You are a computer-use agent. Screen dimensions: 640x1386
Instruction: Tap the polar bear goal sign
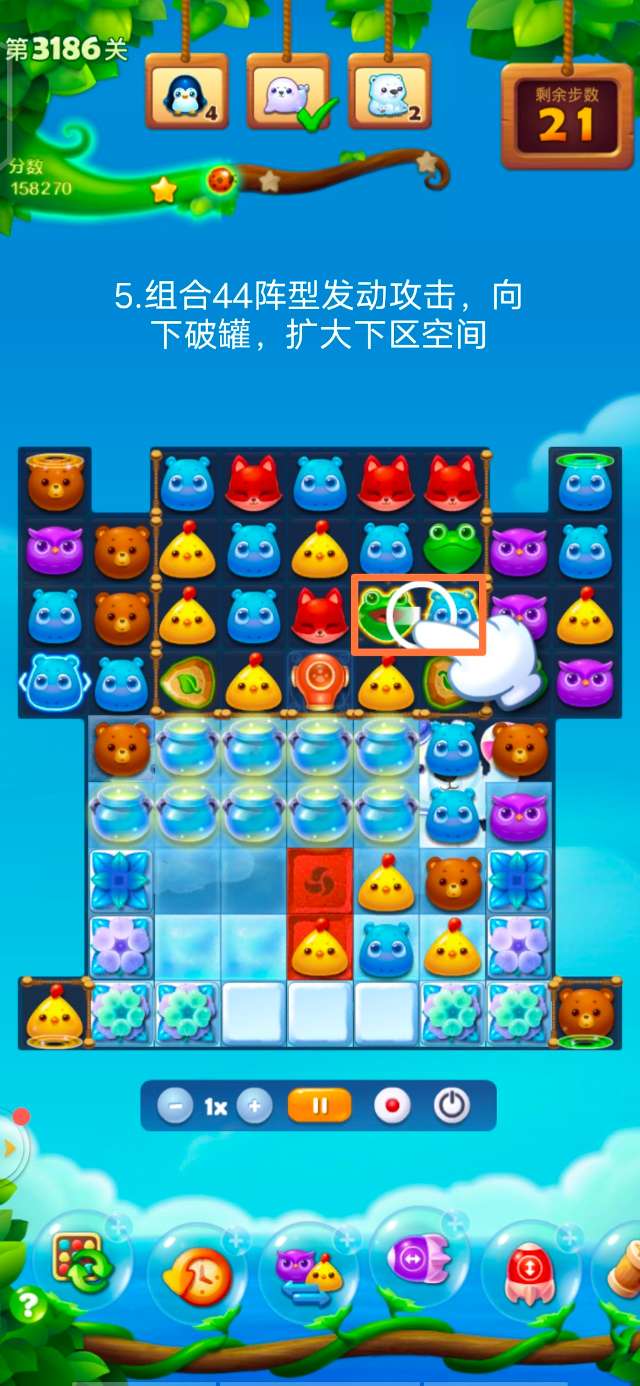[x=388, y=92]
